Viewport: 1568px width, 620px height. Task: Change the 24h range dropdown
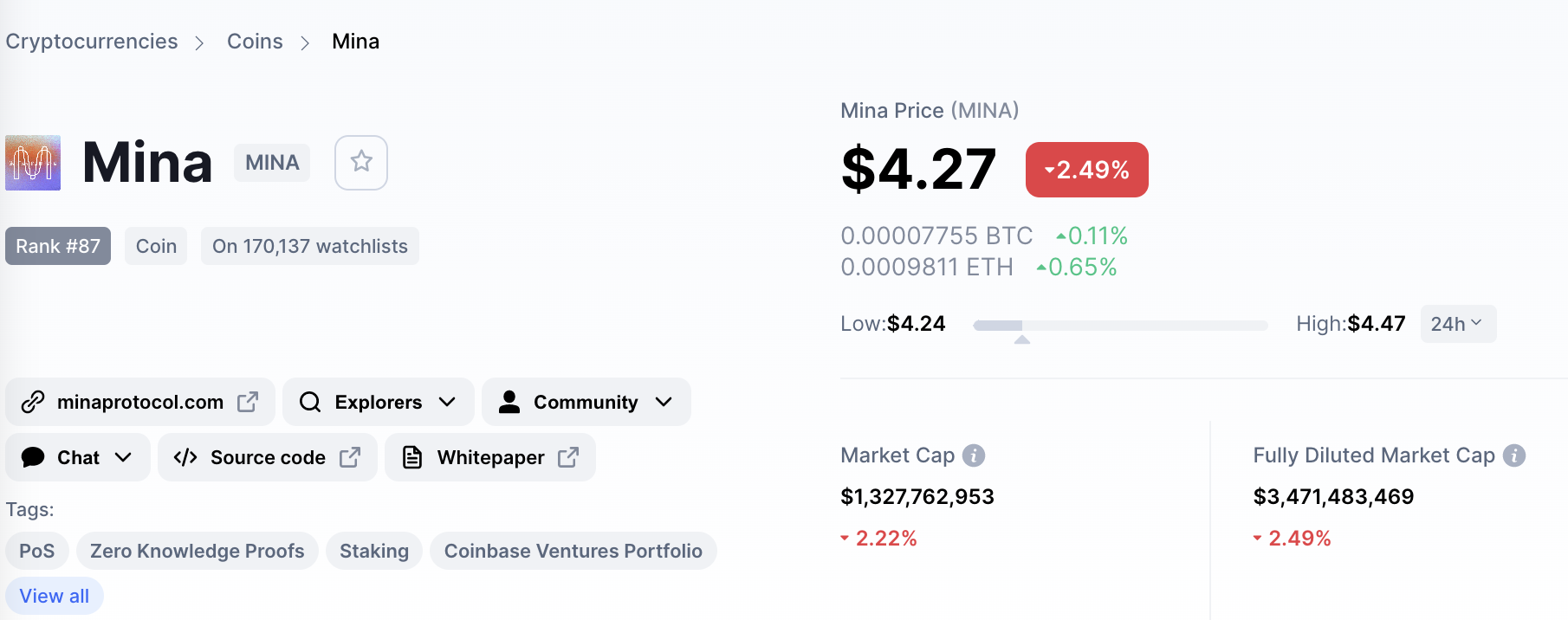click(1457, 324)
